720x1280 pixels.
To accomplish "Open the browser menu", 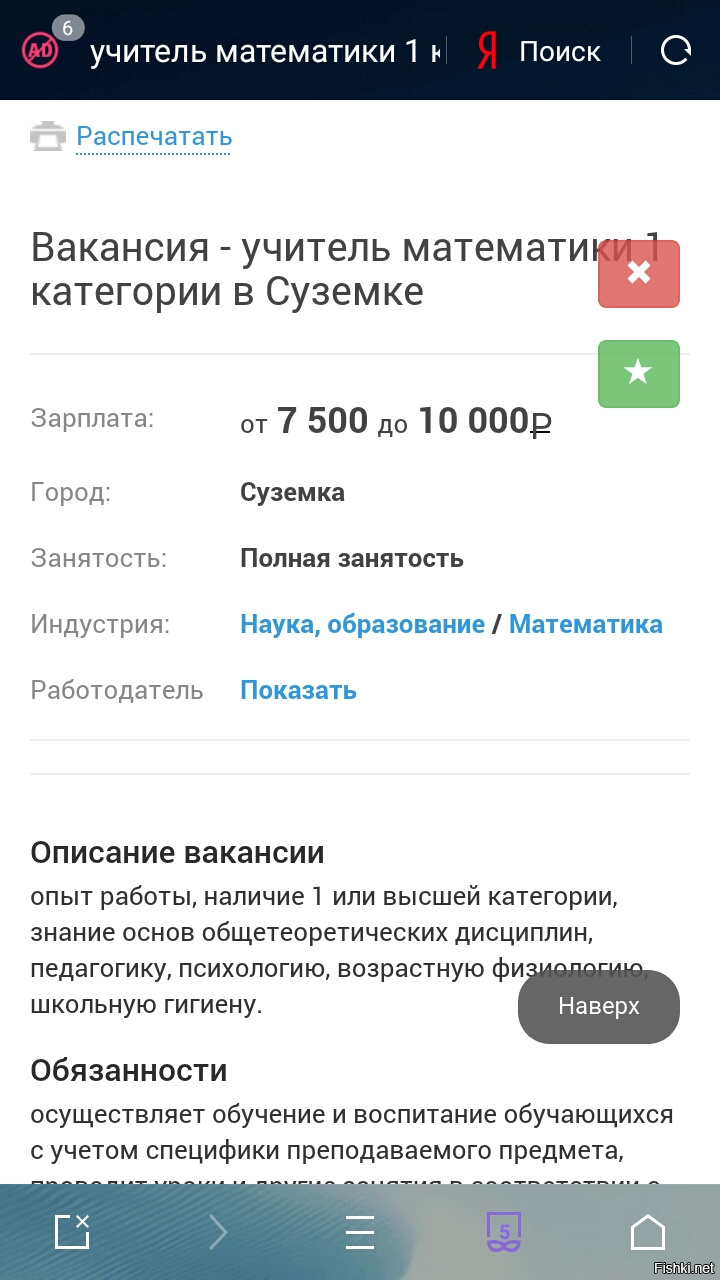I will point(360,1232).
